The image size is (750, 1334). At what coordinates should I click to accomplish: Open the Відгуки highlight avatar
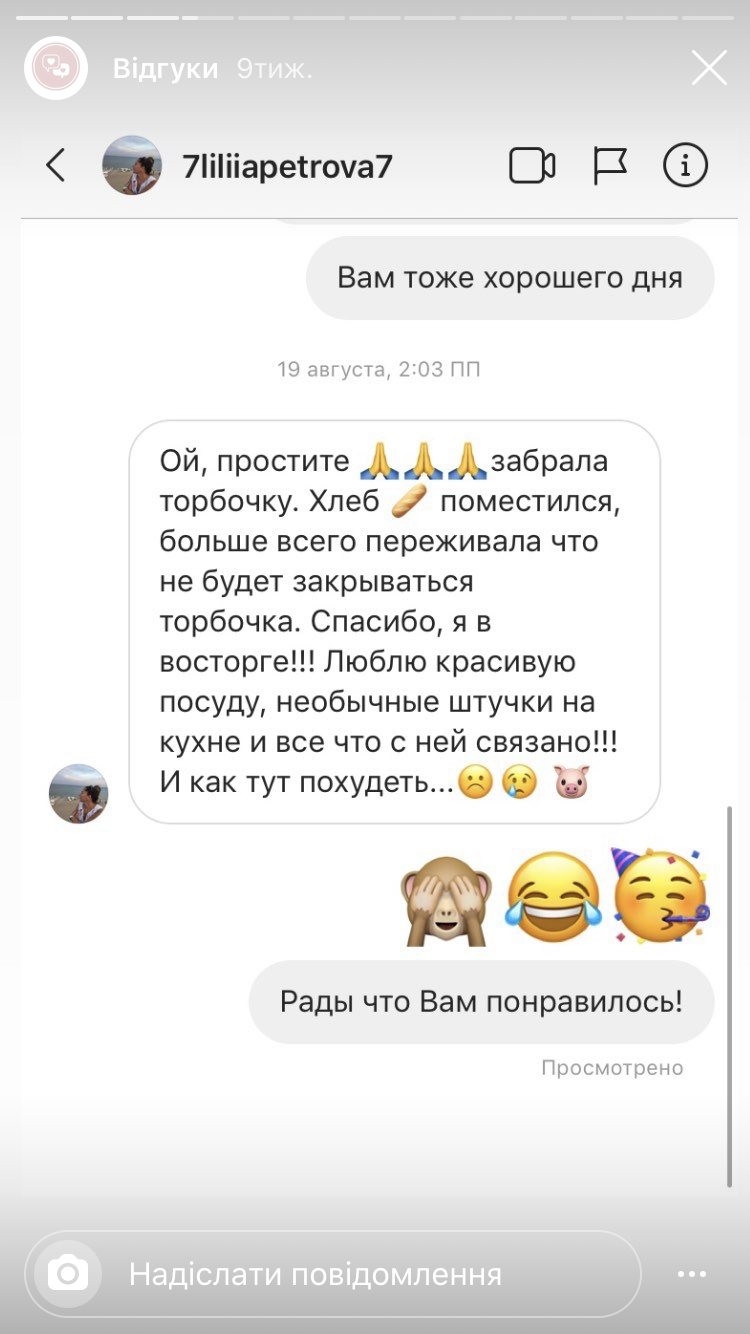point(56,68)
